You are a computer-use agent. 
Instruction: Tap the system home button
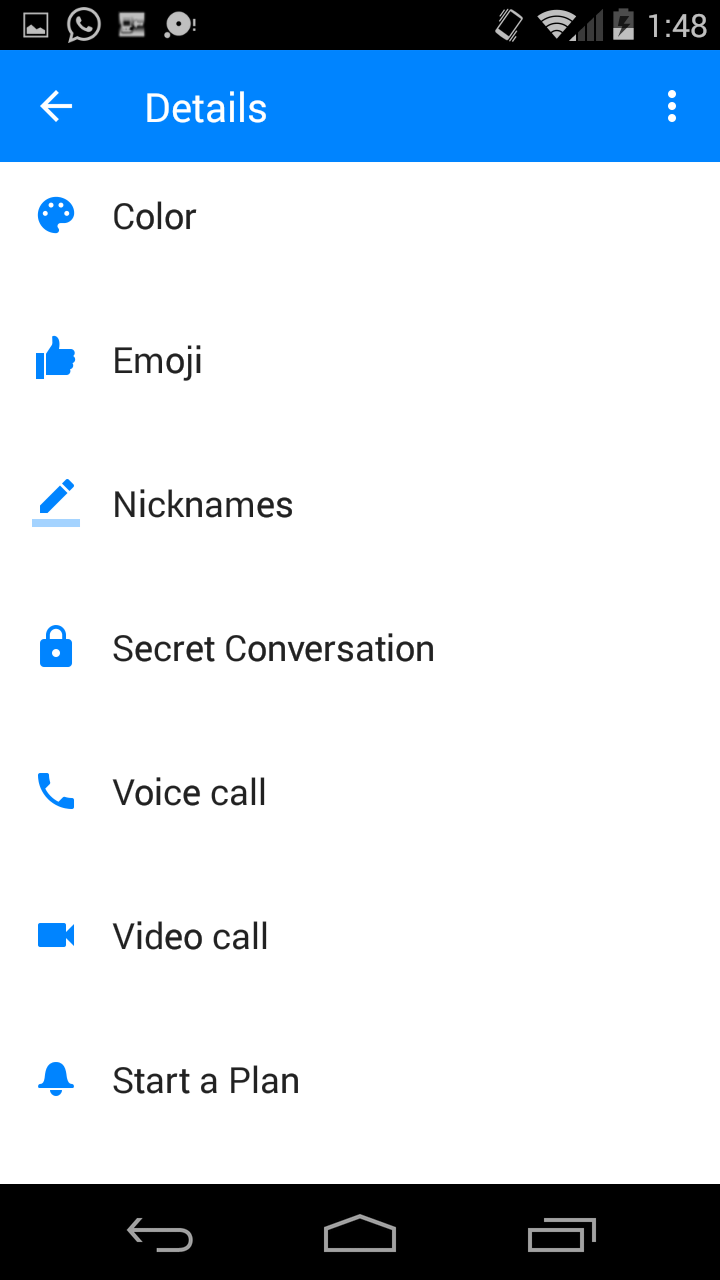tap(360, 1234)
